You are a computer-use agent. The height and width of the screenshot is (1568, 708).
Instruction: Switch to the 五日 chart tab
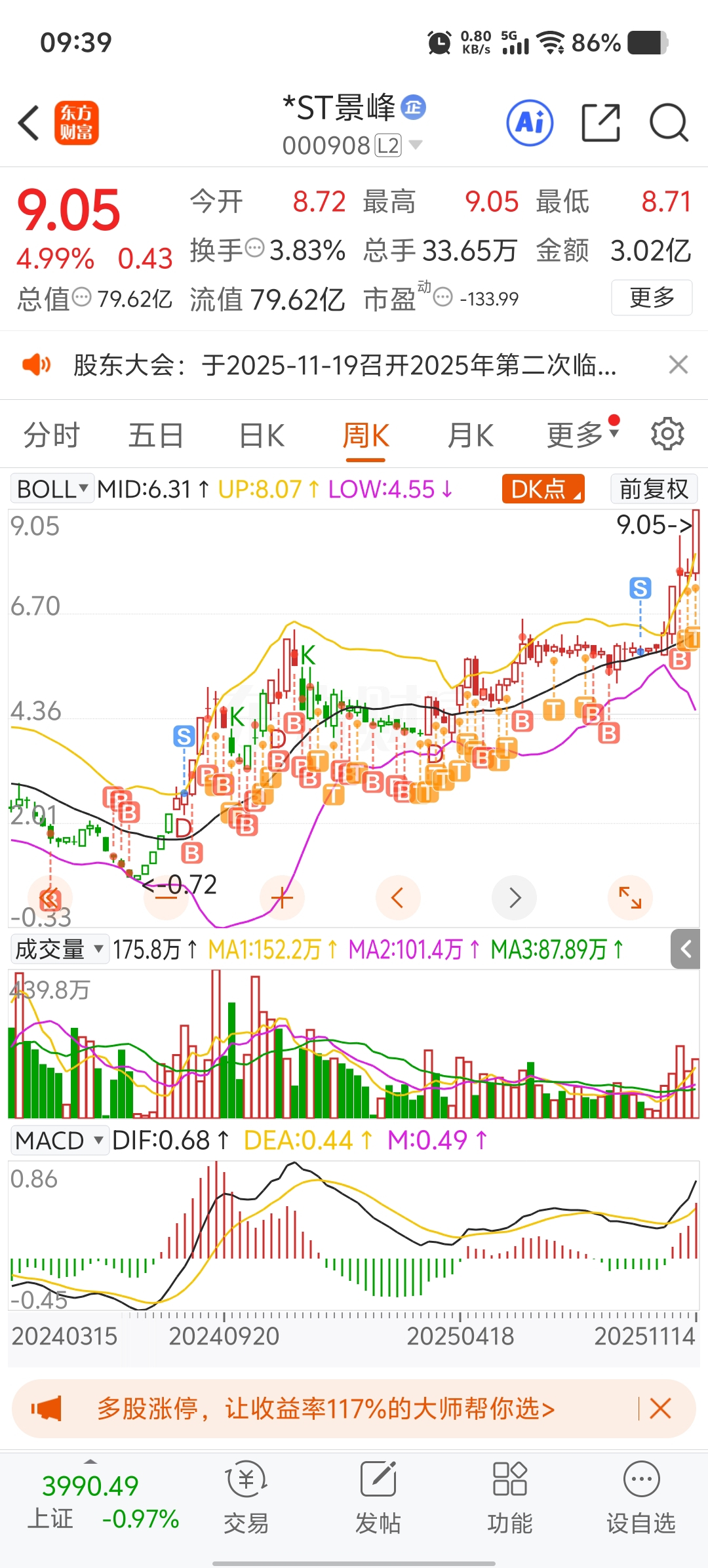coord(156,435)
